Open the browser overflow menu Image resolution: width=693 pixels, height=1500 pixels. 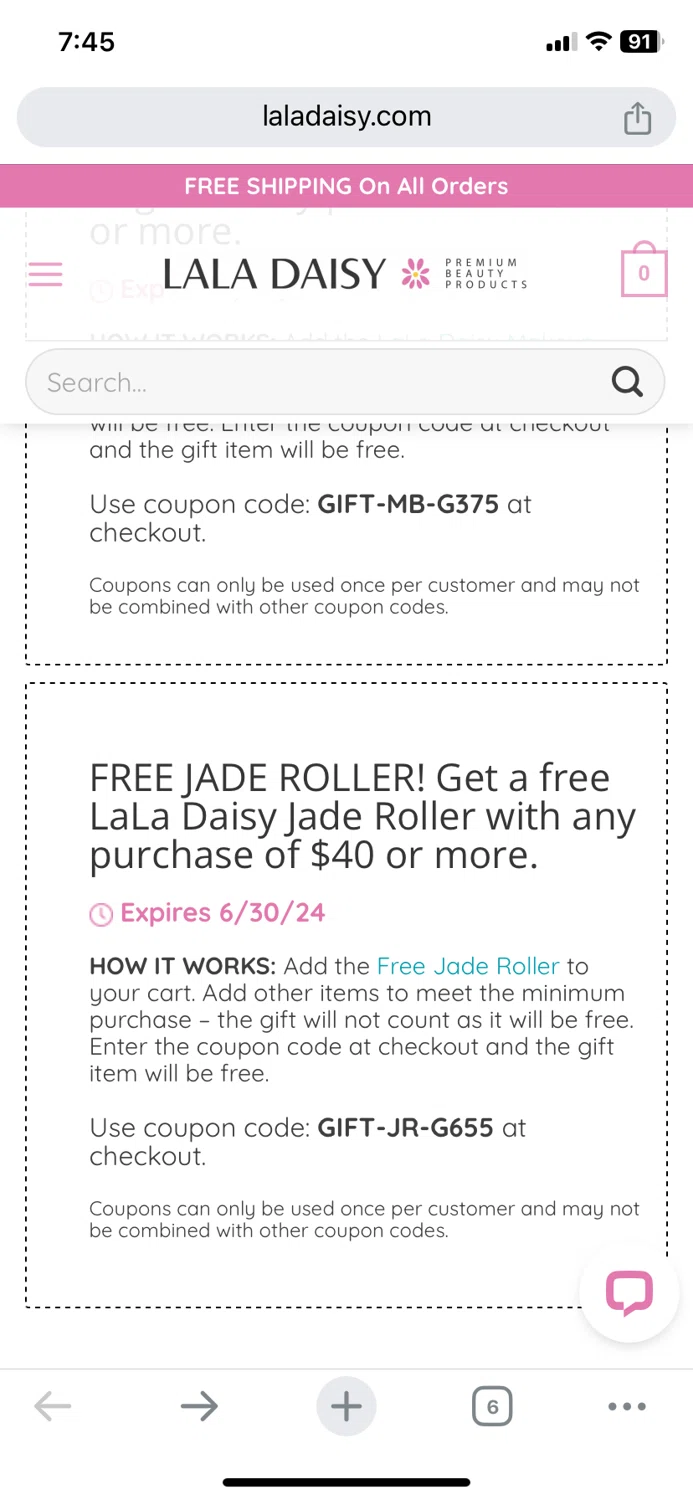pyautogui.click(x=627, y=1407)
